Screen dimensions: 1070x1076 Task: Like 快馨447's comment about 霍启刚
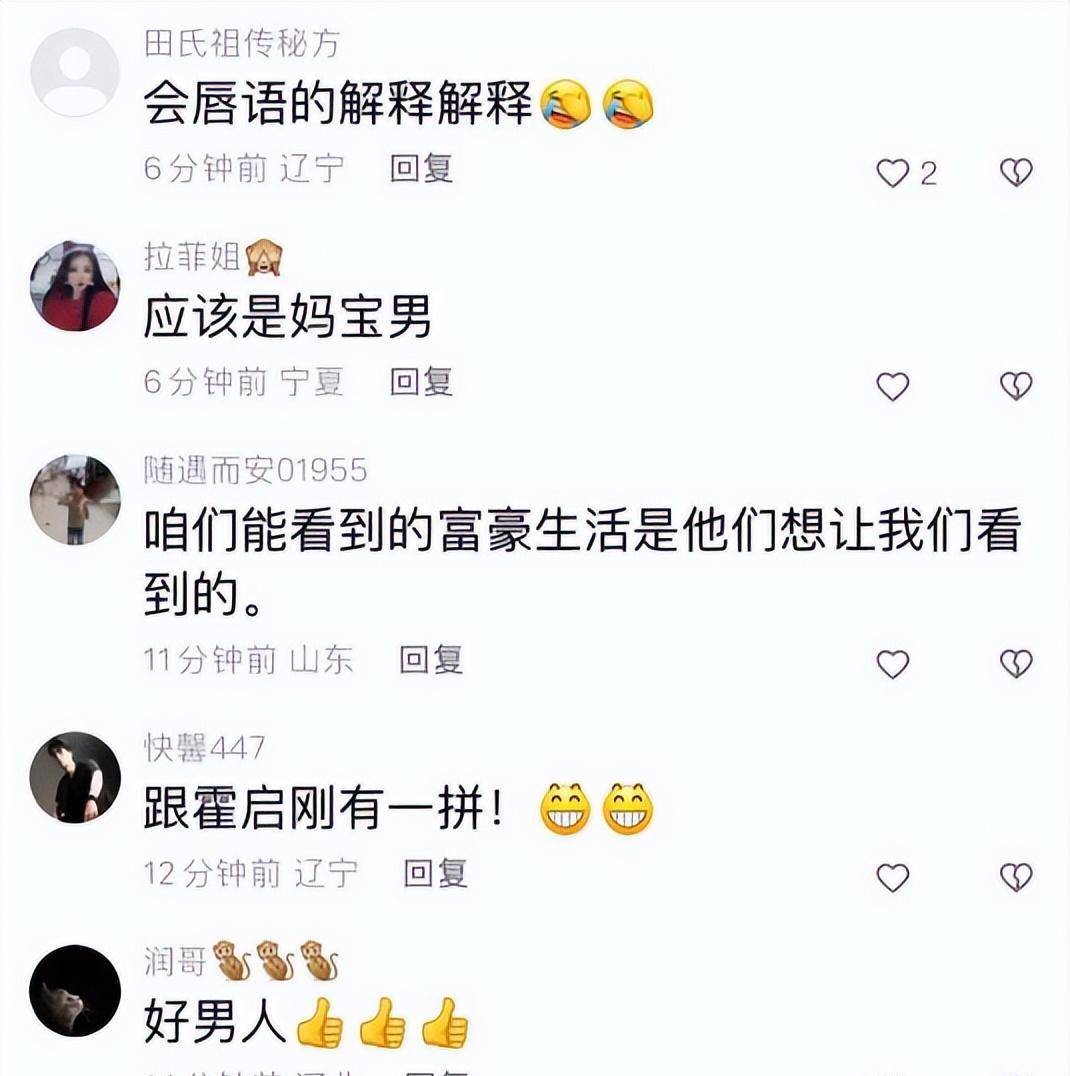tap(893, 878)
